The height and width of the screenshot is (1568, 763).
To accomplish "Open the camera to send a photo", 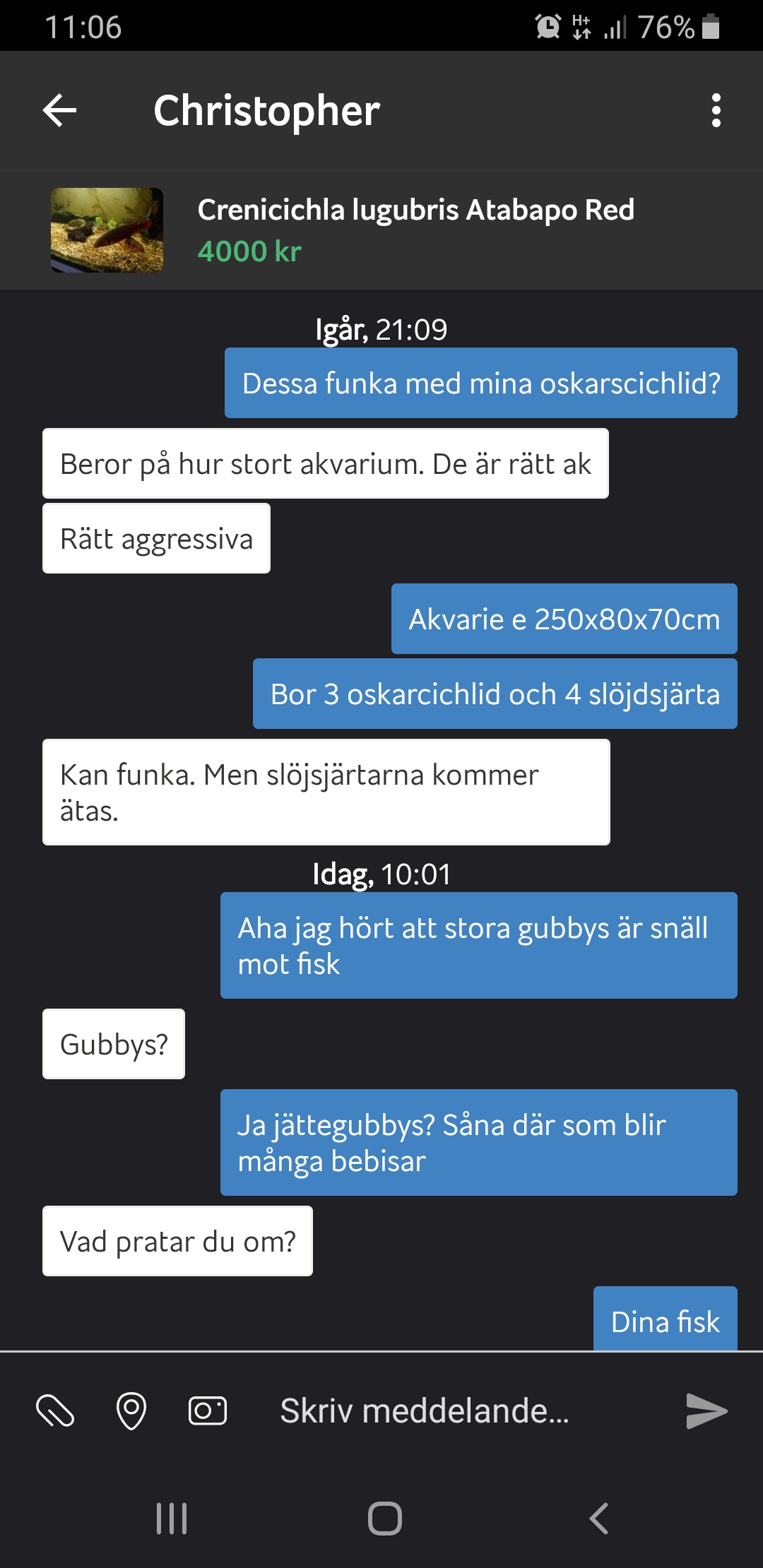I will [x=208, y=1411].
